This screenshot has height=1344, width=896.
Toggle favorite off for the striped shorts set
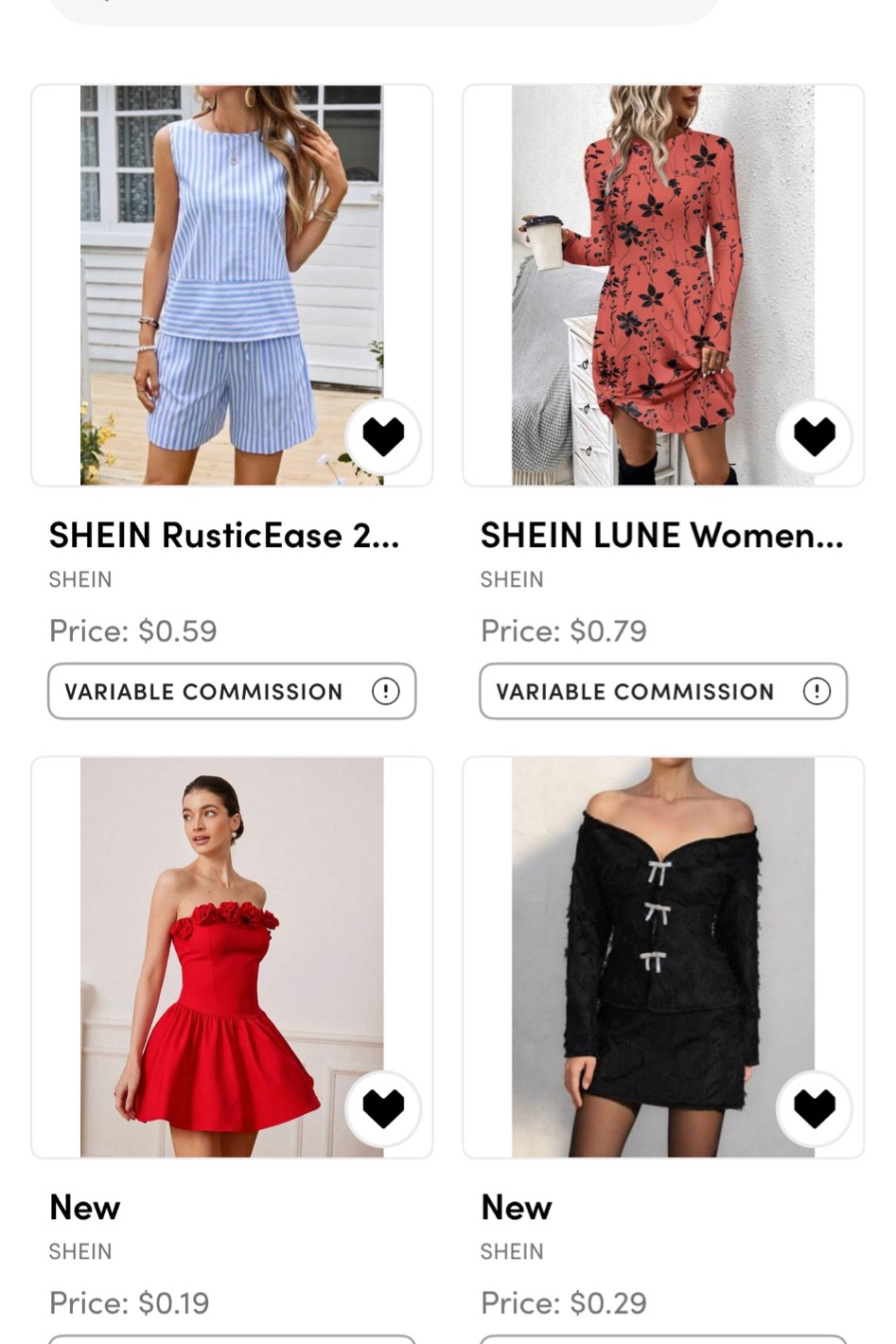tap(383, 436)
